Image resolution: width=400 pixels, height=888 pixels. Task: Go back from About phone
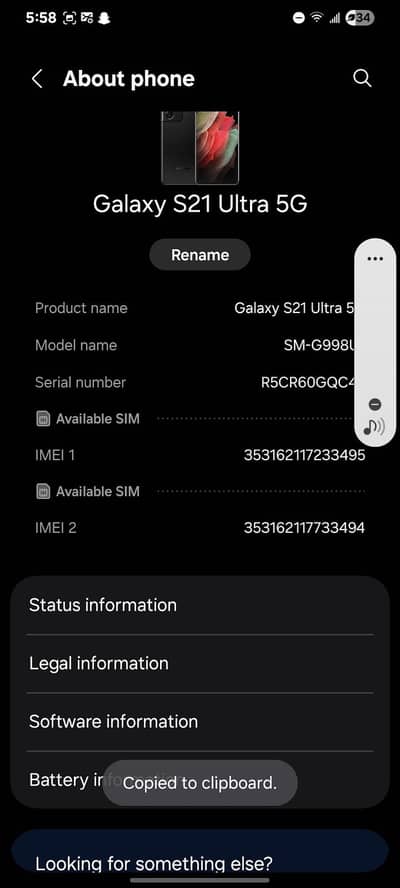click(37, 79)
